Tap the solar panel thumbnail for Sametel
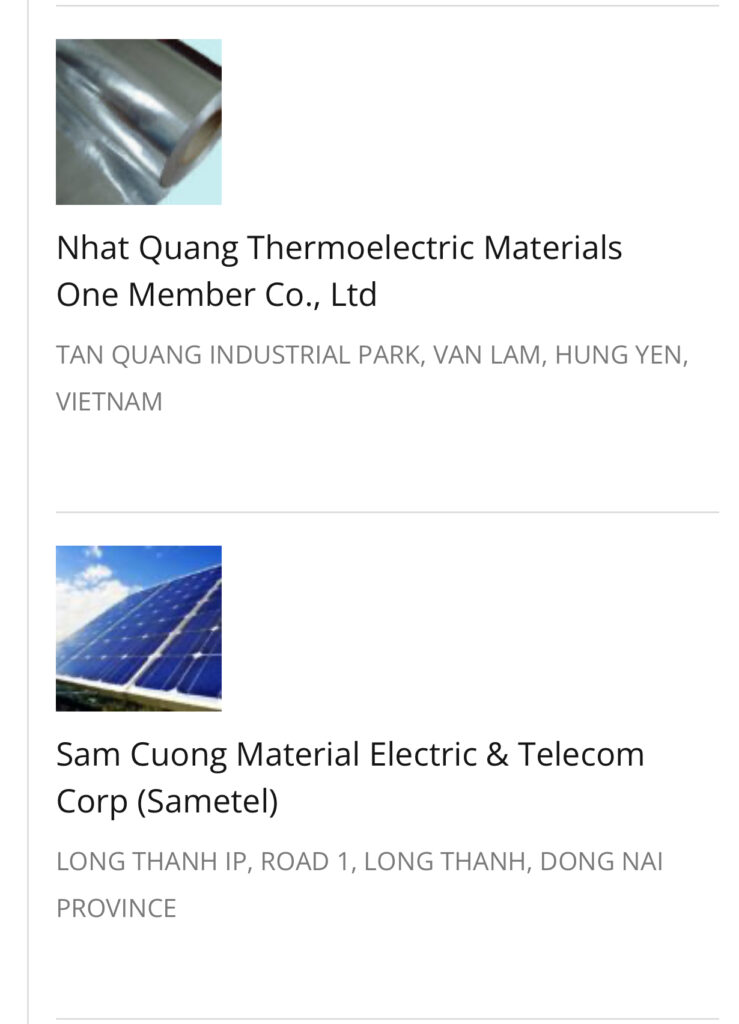The image size is (739, 1024). 139,628
